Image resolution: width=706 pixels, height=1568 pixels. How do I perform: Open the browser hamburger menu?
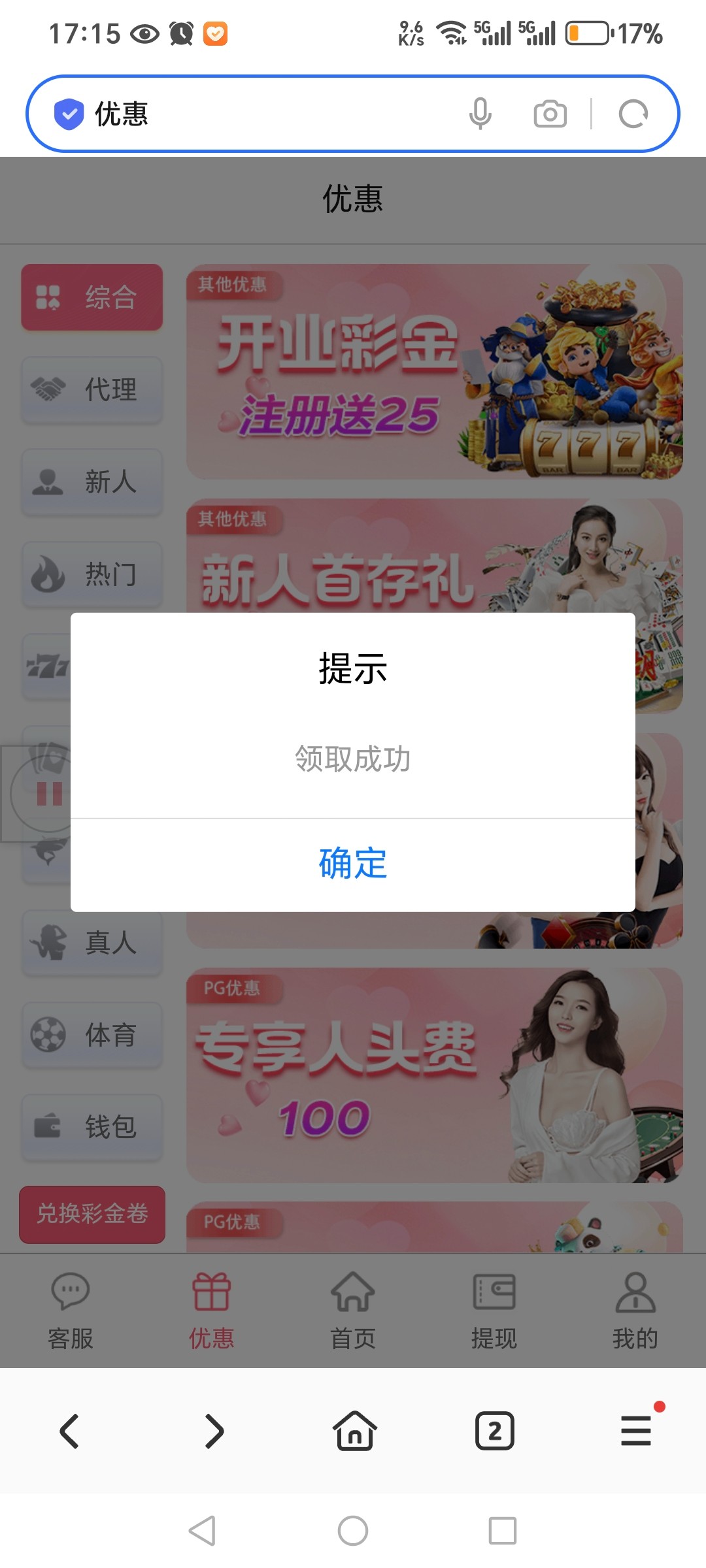coord(636,1431)
